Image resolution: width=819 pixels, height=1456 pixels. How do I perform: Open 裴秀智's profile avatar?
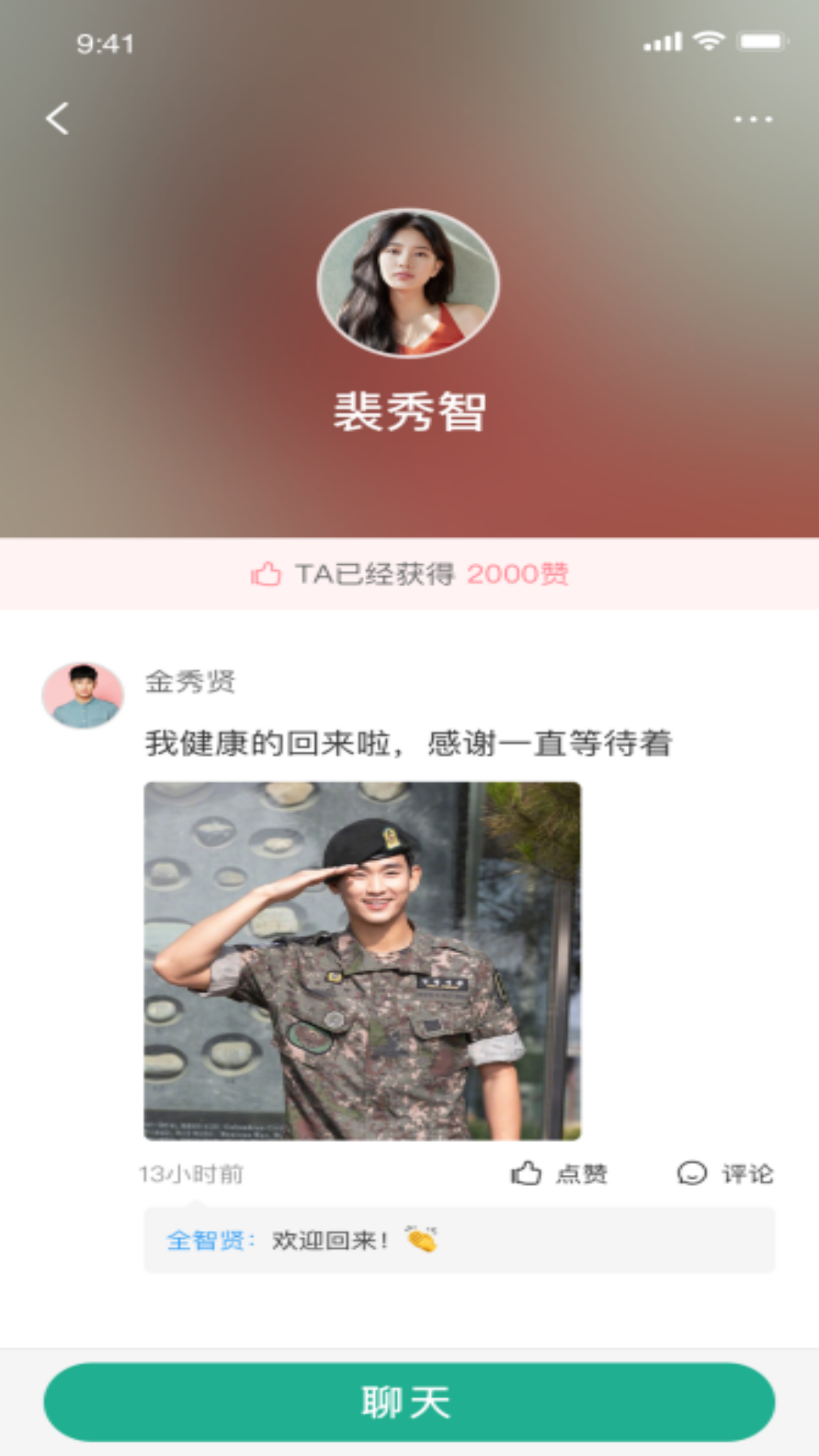[x=408, y=283]
